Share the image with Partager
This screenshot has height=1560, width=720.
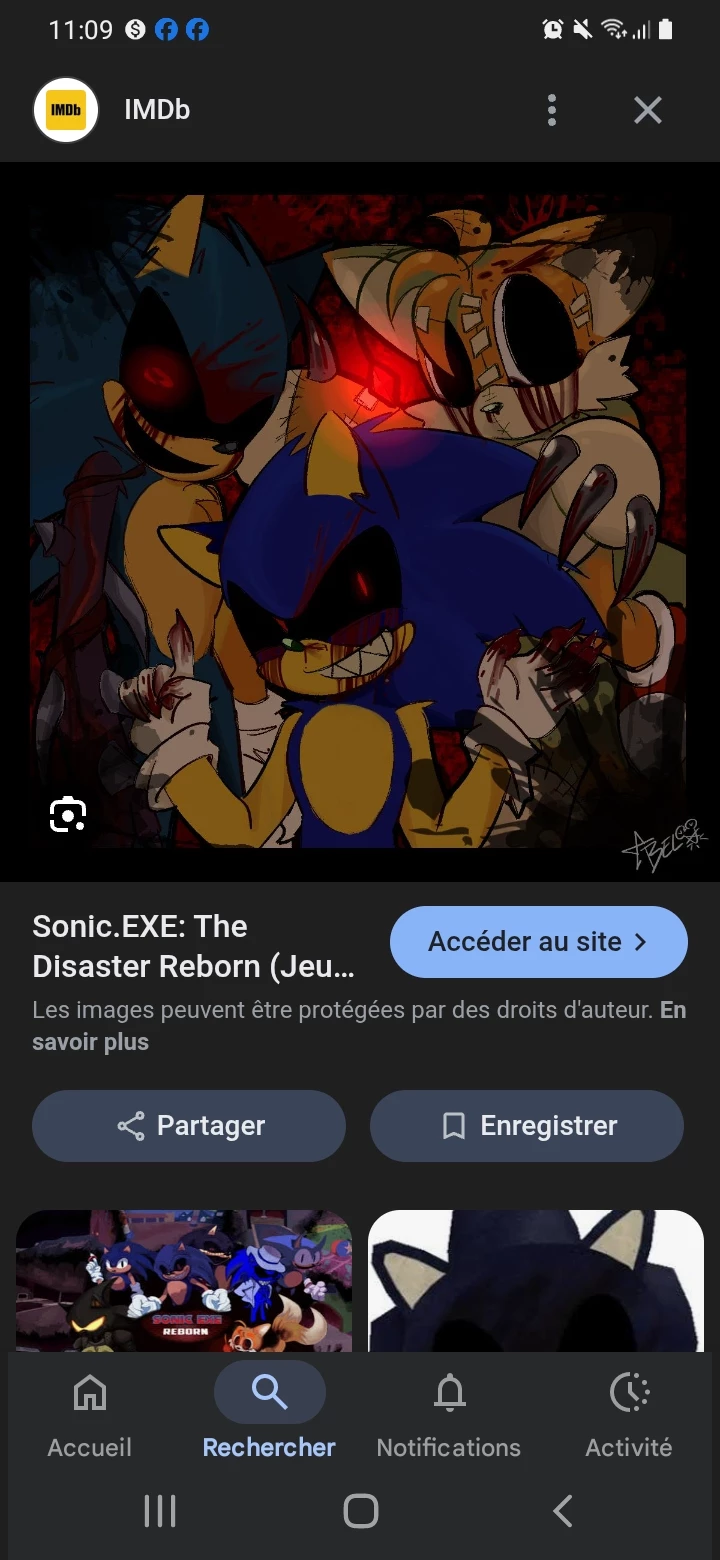coord(189,1126)
